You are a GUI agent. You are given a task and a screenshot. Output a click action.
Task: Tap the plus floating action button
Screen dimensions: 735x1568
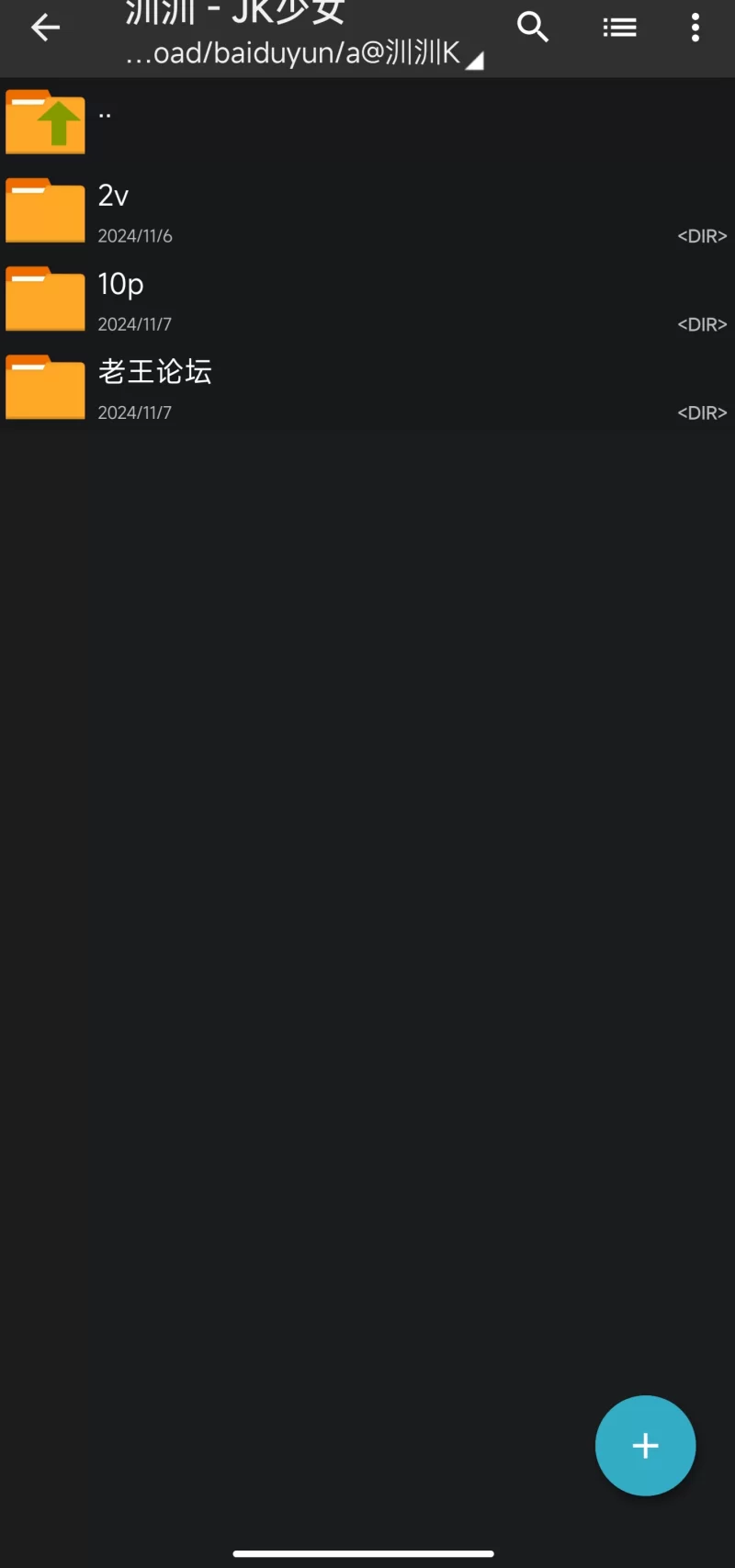coord(645,1445)
